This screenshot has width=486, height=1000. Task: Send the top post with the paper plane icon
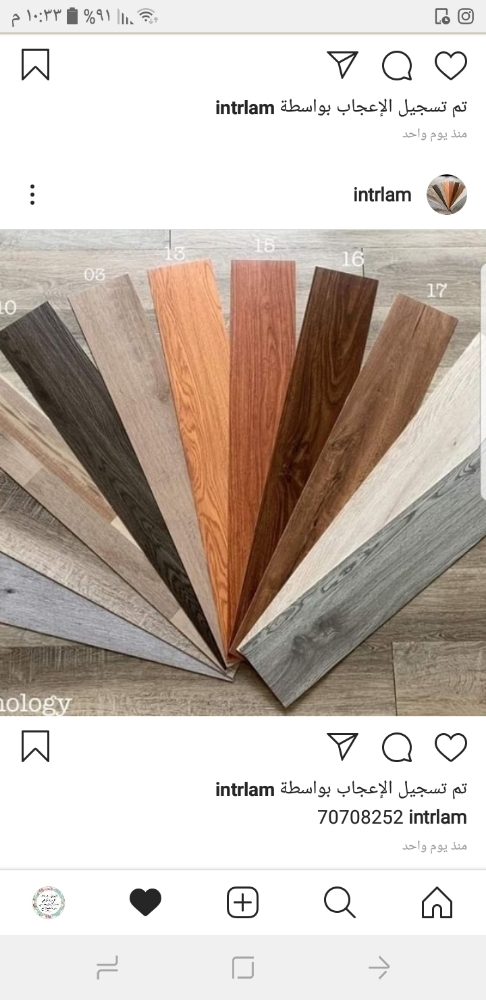(x=342, y=64)
